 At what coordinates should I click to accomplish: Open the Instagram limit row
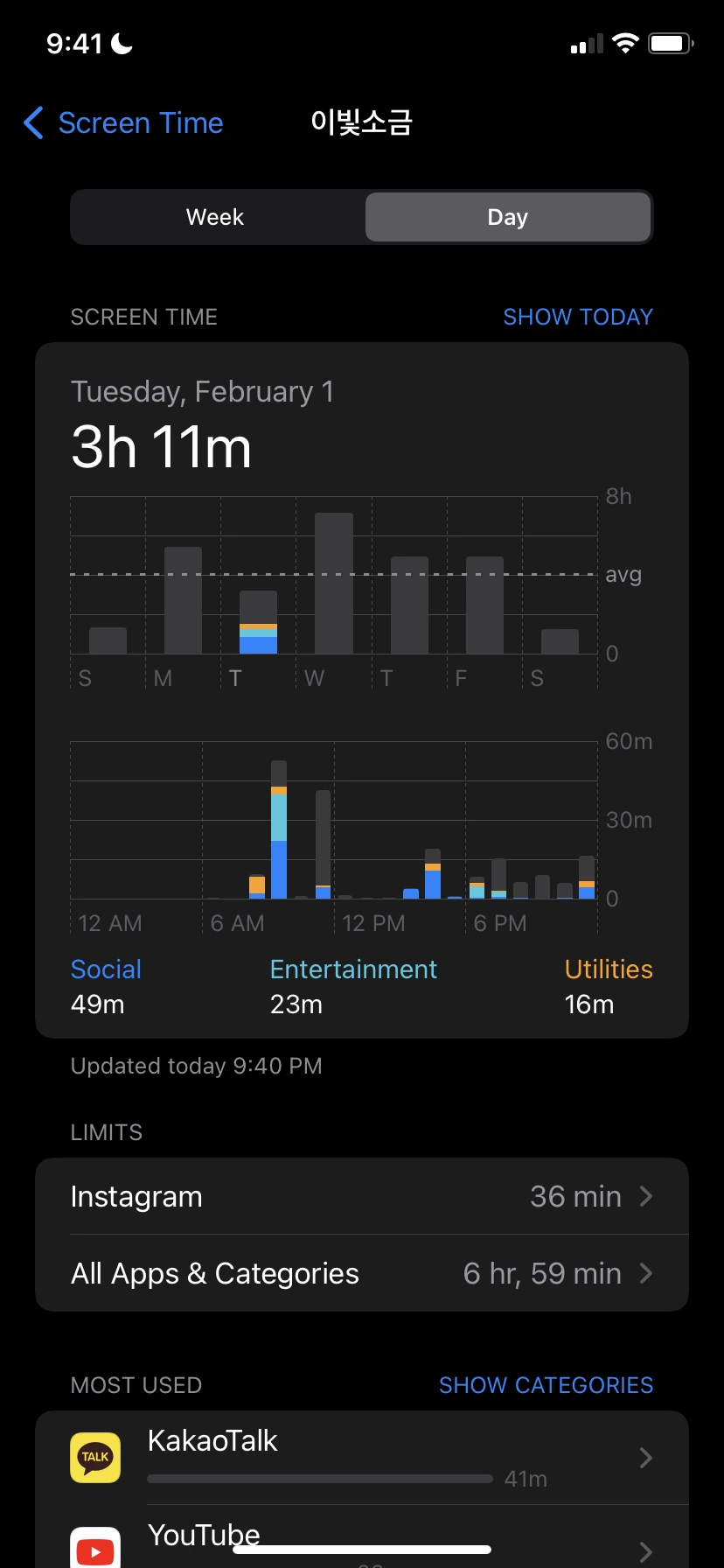[x=361, y=1196]
